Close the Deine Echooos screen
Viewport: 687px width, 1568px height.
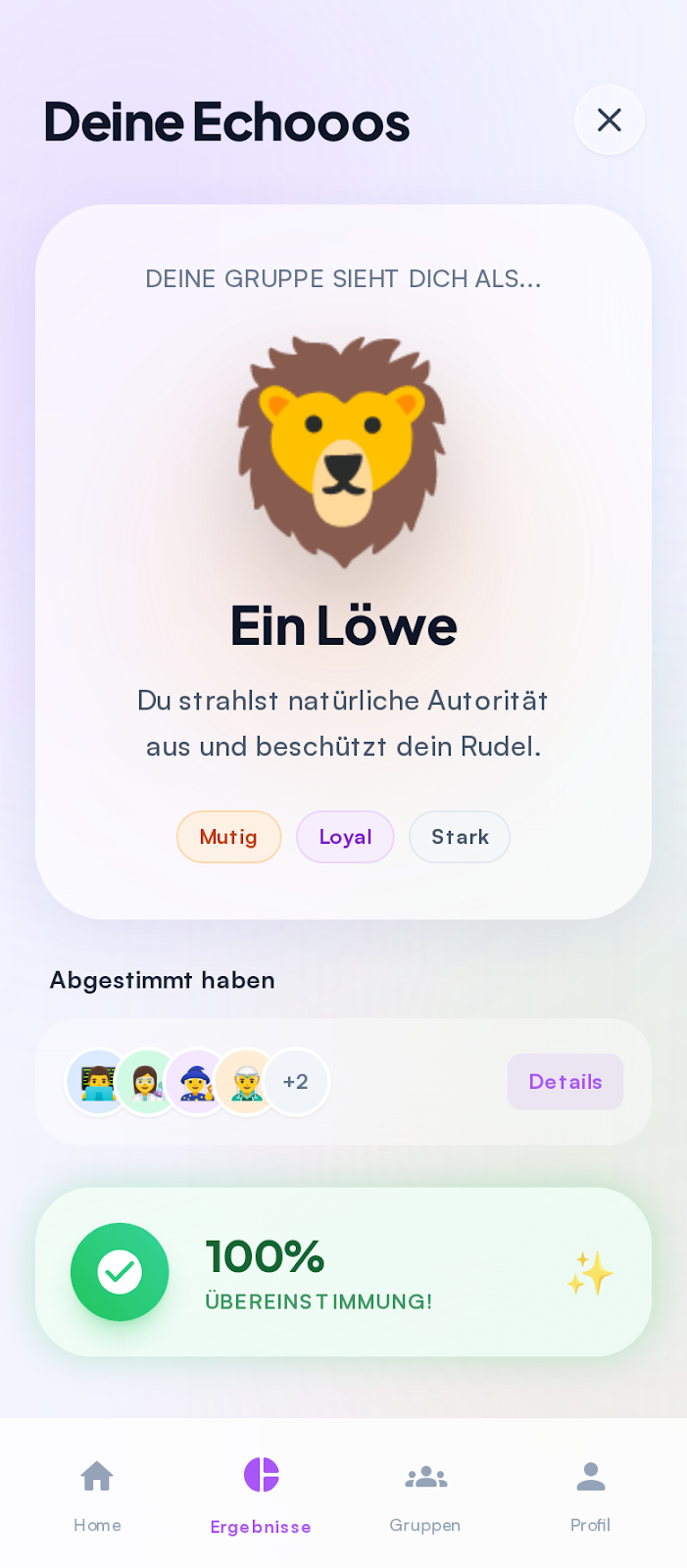(609, 121)
